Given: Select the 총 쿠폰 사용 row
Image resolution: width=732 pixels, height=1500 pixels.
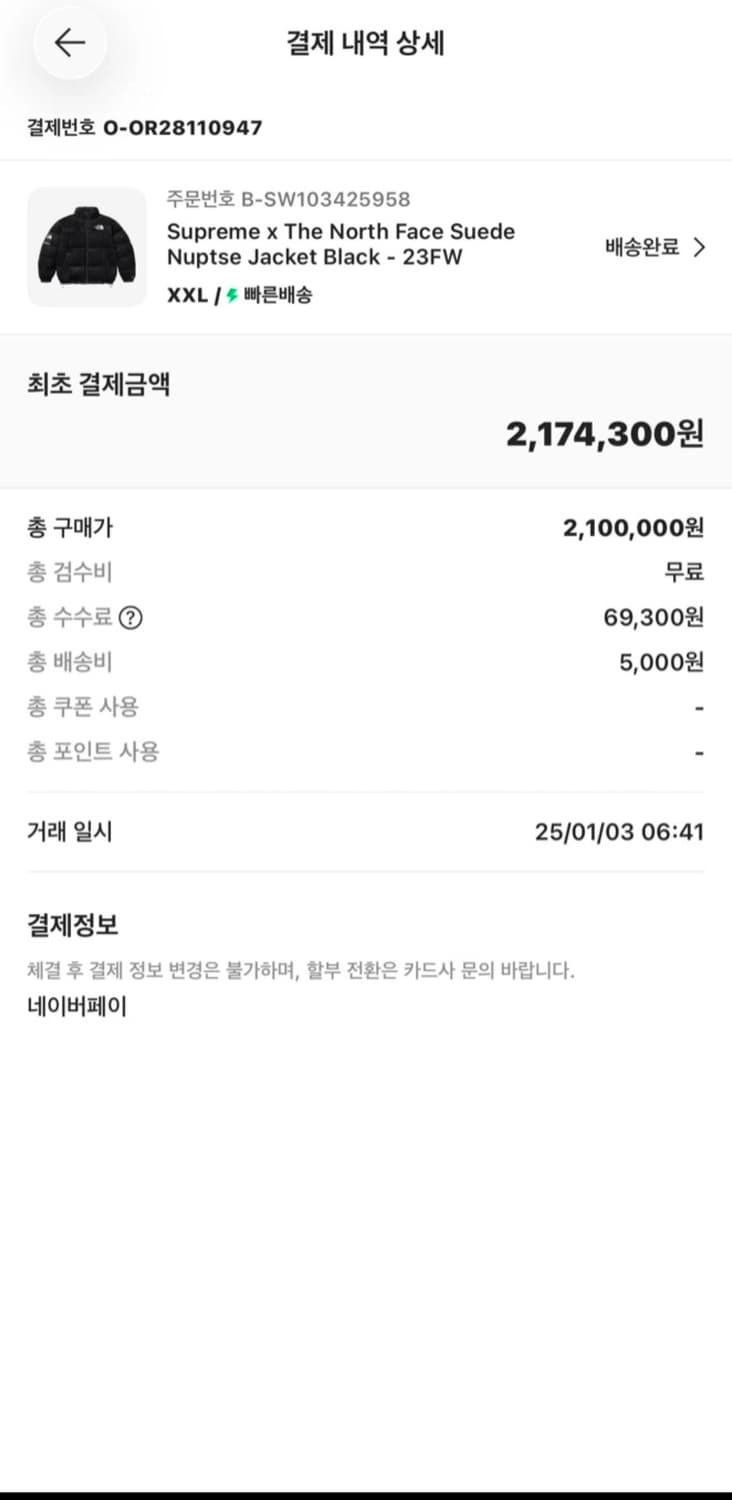Looking at the screenshot, I should pos(365,706).
